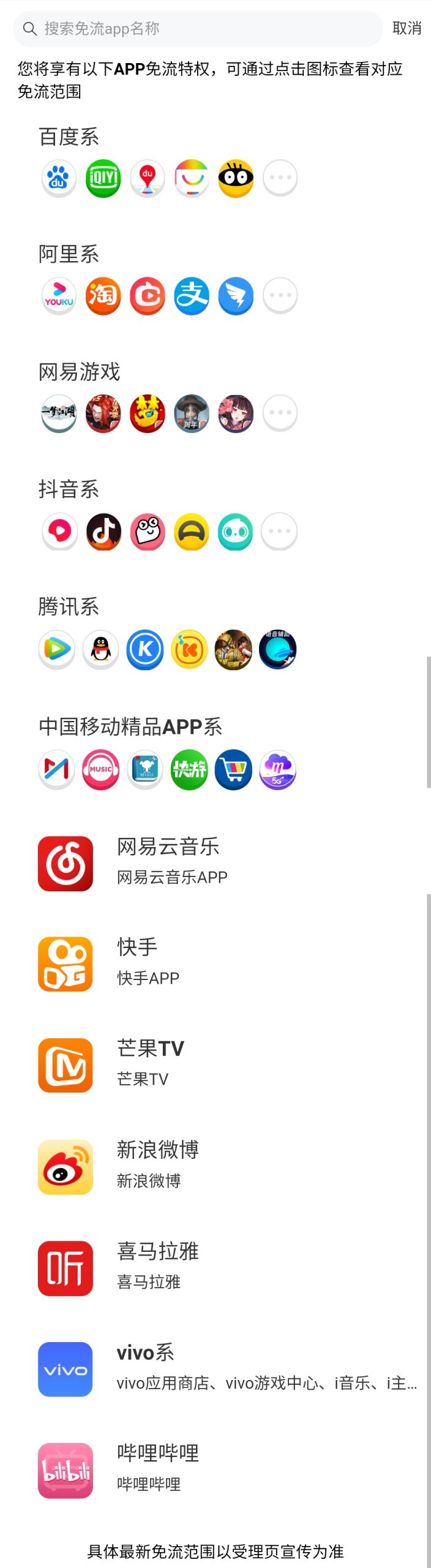Image resolution: width=431 pixels, height=1568 pixels.
Task: Show more apps in the 抖音系 group
Action: point(279,531)
